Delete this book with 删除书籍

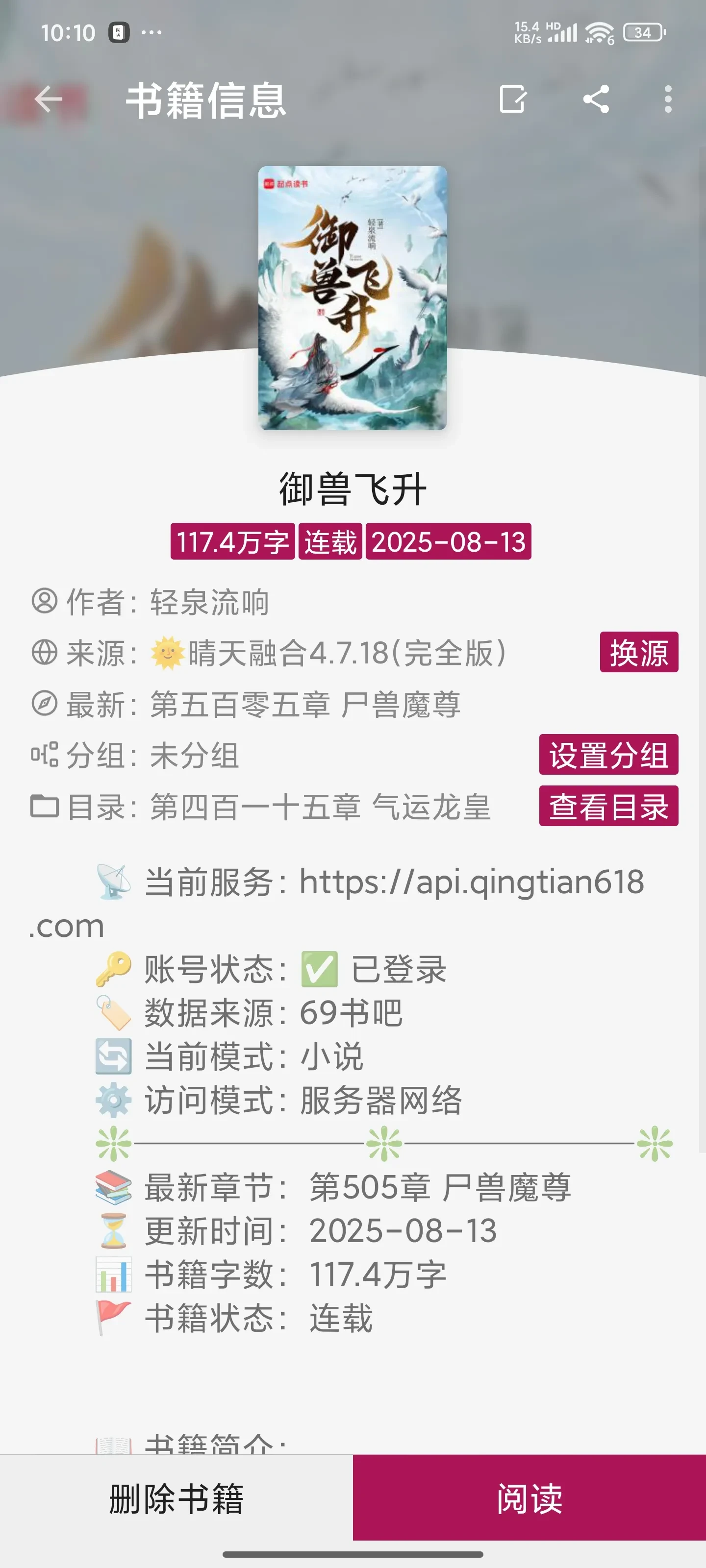[x=176, y=1498]
